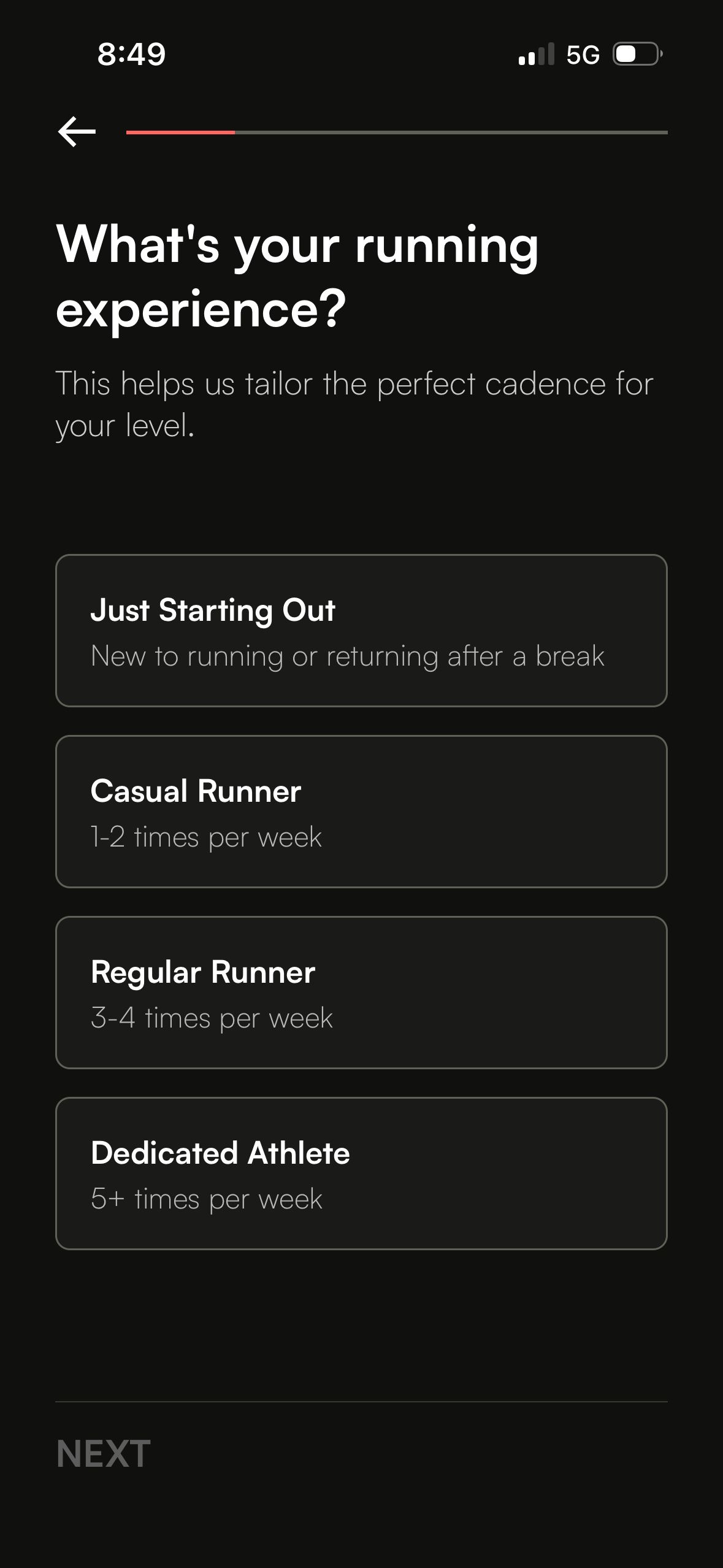Screen dimensions: 723x1568
Task: Choose Casual Runner experience level
Action: tap(361, 812)
